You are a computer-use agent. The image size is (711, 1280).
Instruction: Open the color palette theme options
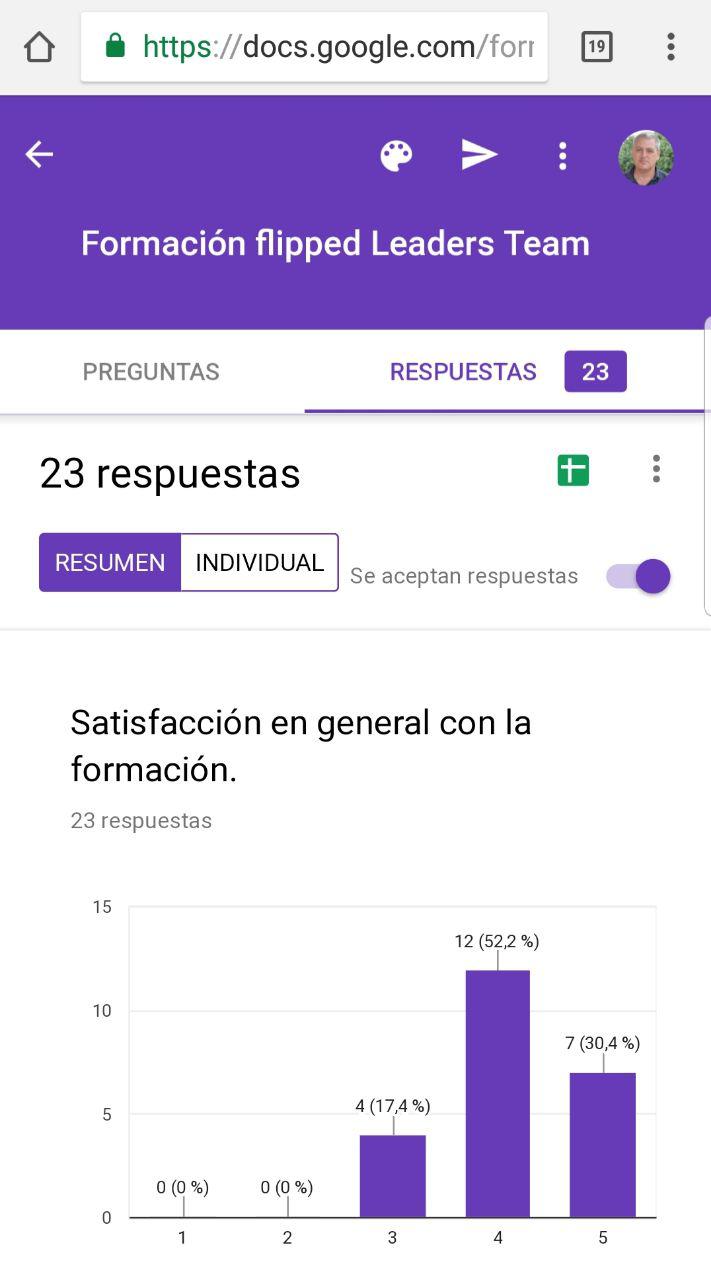click(396, 155)
